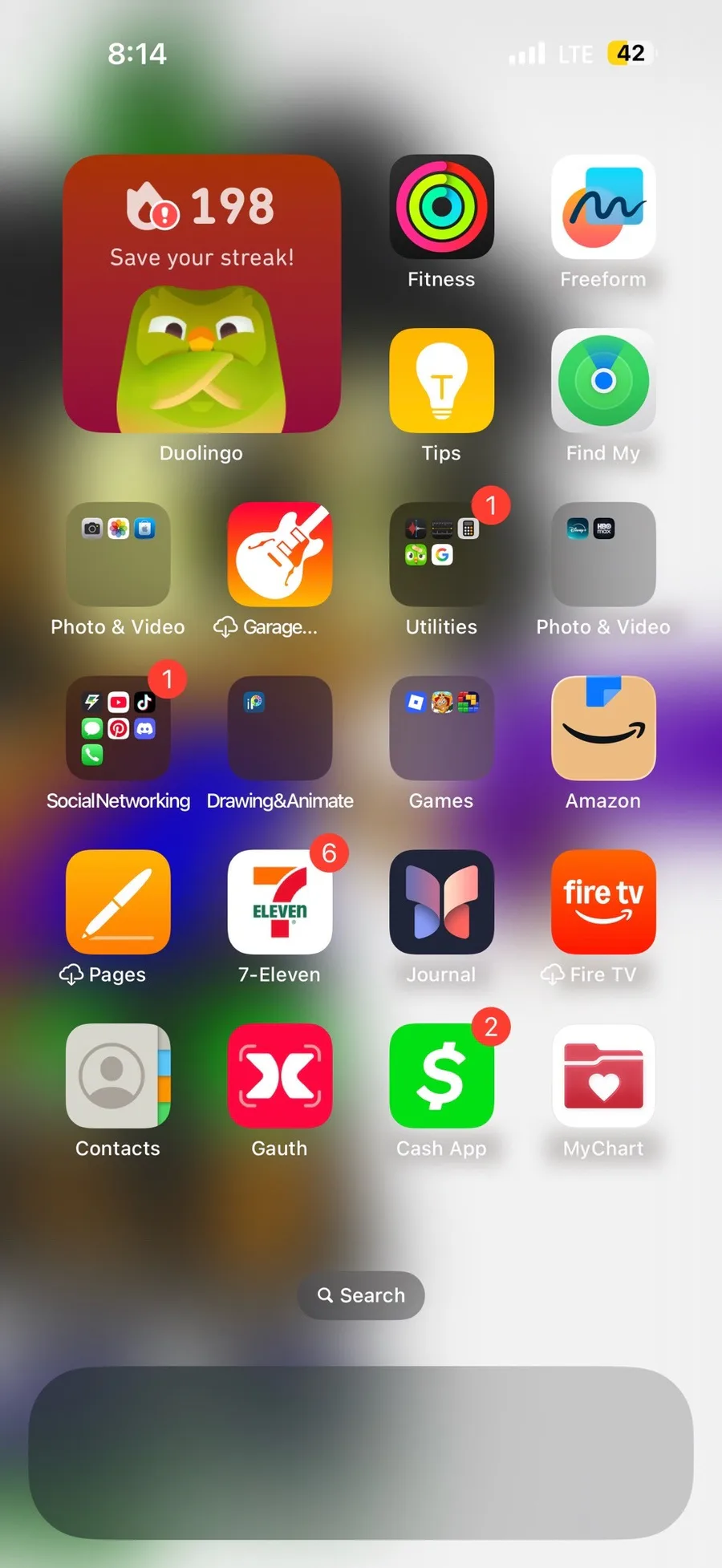This screenshot has height=1568, width=722.
Task: Open the Drawing&Animate folder
Action: pos(279,728)
